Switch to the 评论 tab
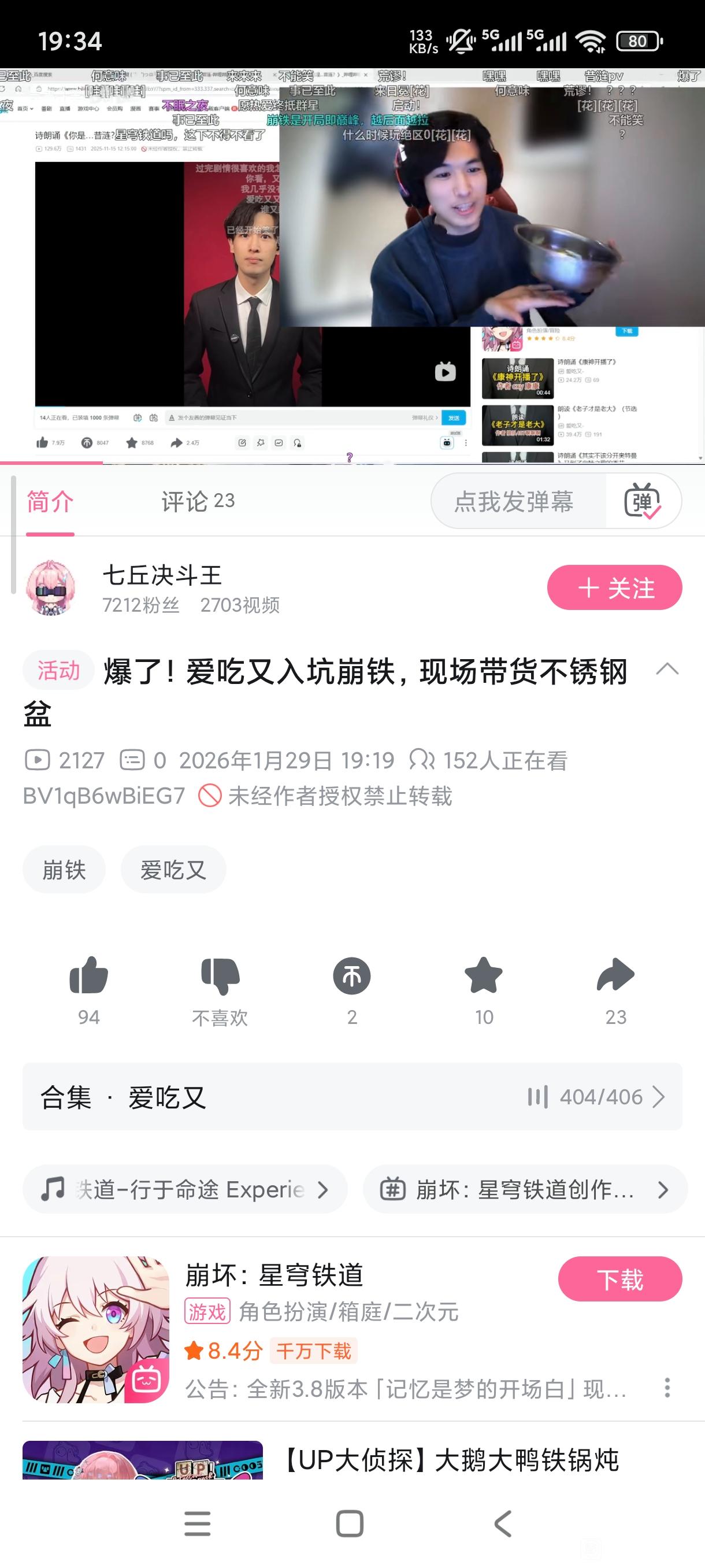 pos(197,501)
